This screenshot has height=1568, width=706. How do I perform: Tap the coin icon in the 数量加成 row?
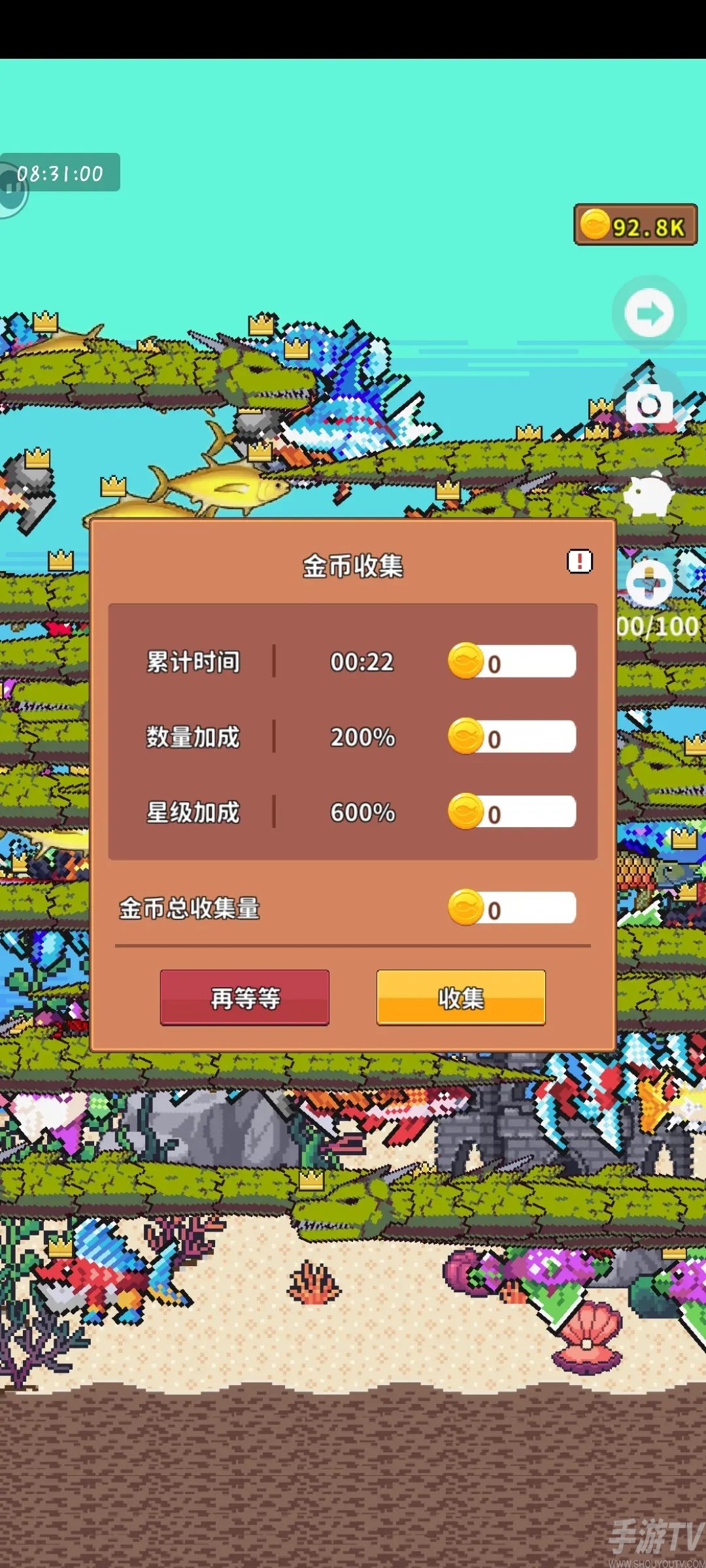pos(468,737)
